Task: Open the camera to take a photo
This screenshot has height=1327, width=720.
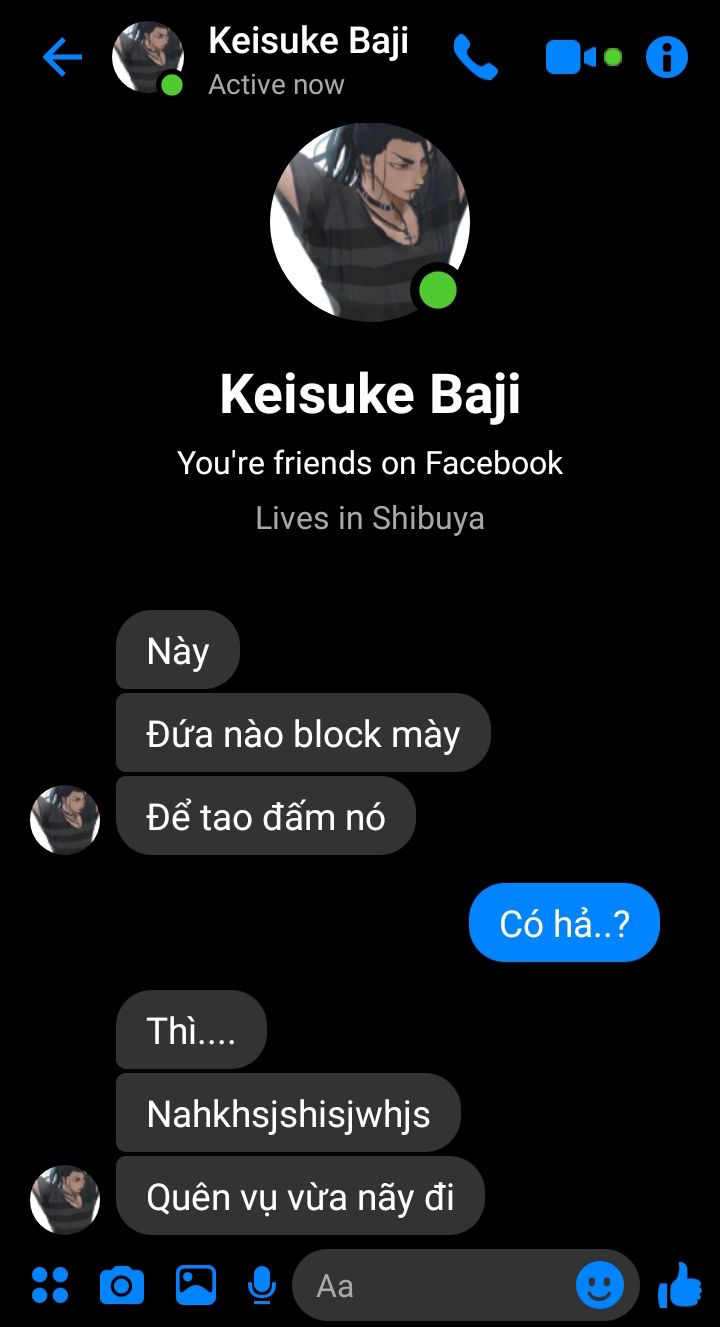Action: click(122, 1285)
